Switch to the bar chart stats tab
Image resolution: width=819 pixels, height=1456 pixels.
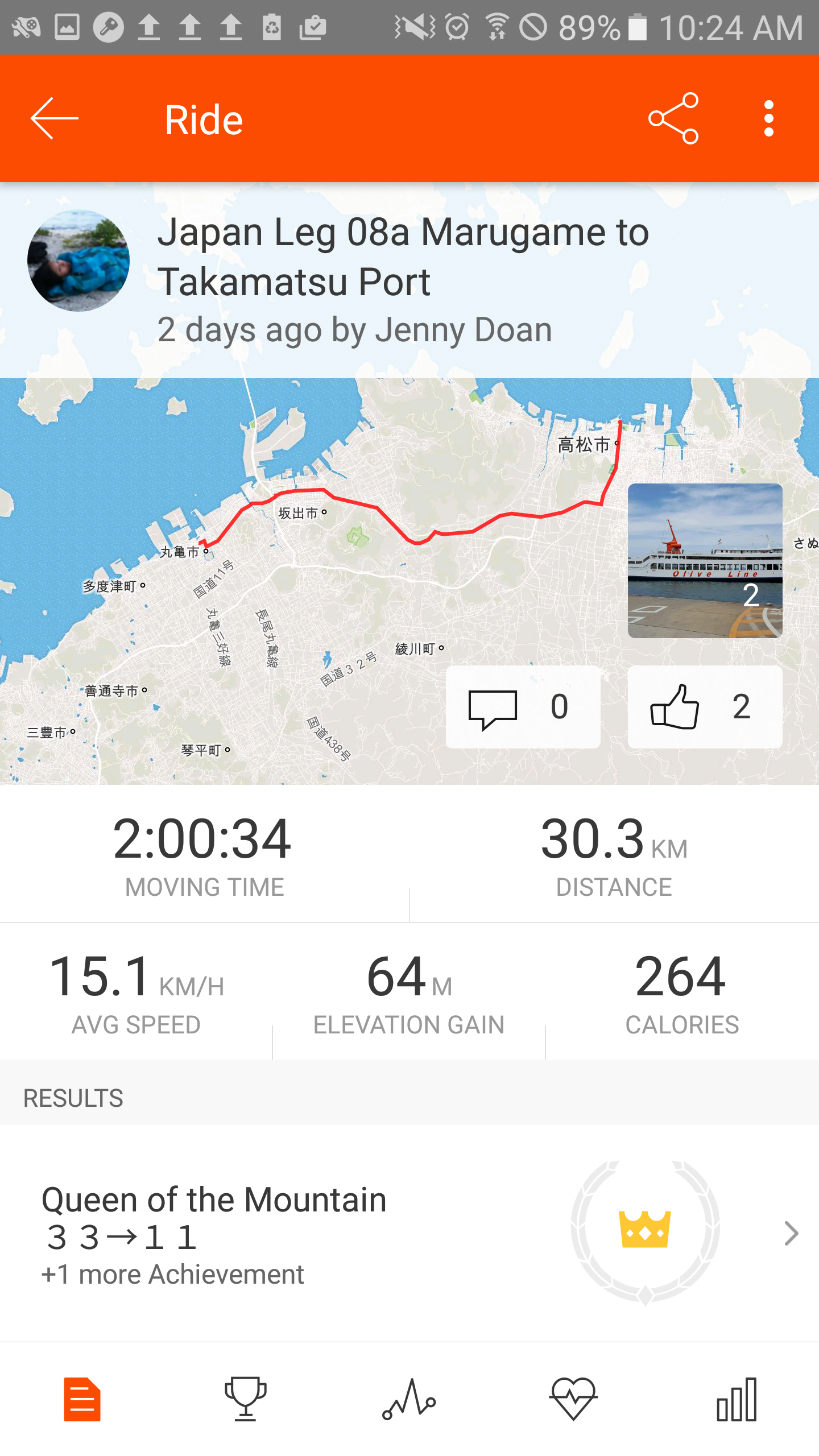(x=737, y=1399)
